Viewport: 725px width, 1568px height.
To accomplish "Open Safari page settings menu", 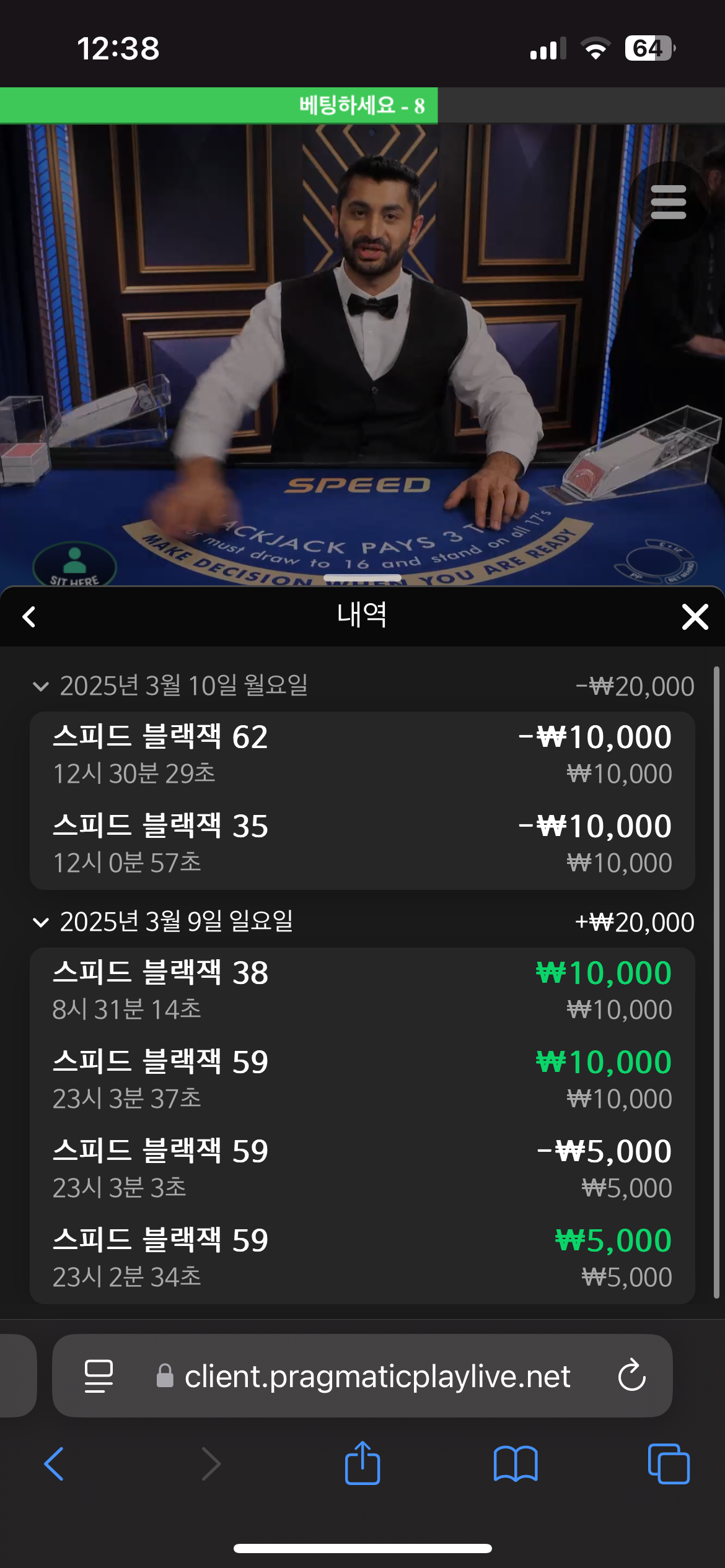I will coord(99,1376).
